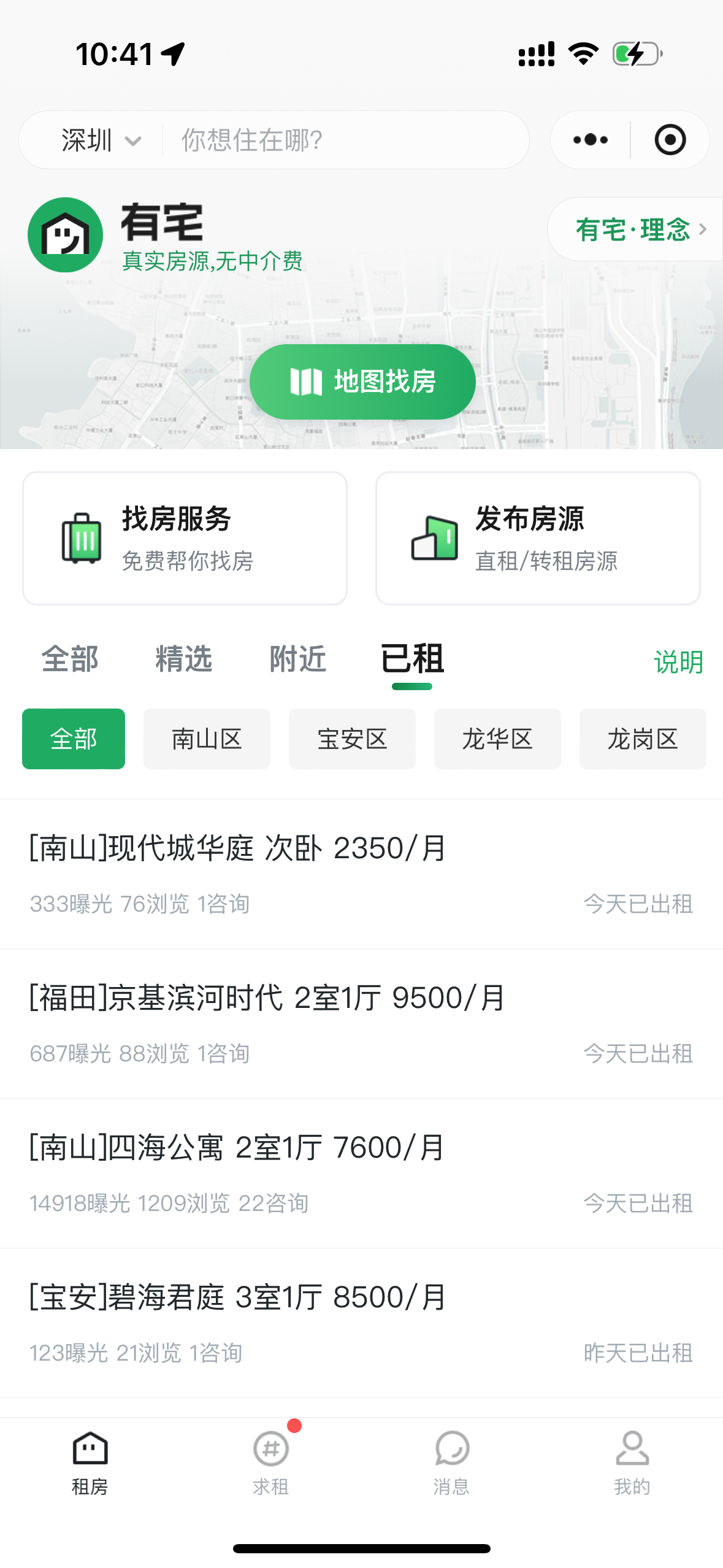Go to the 我的 bottom tab
This screenshot has height=1568, width=723.
(632, 1462)
